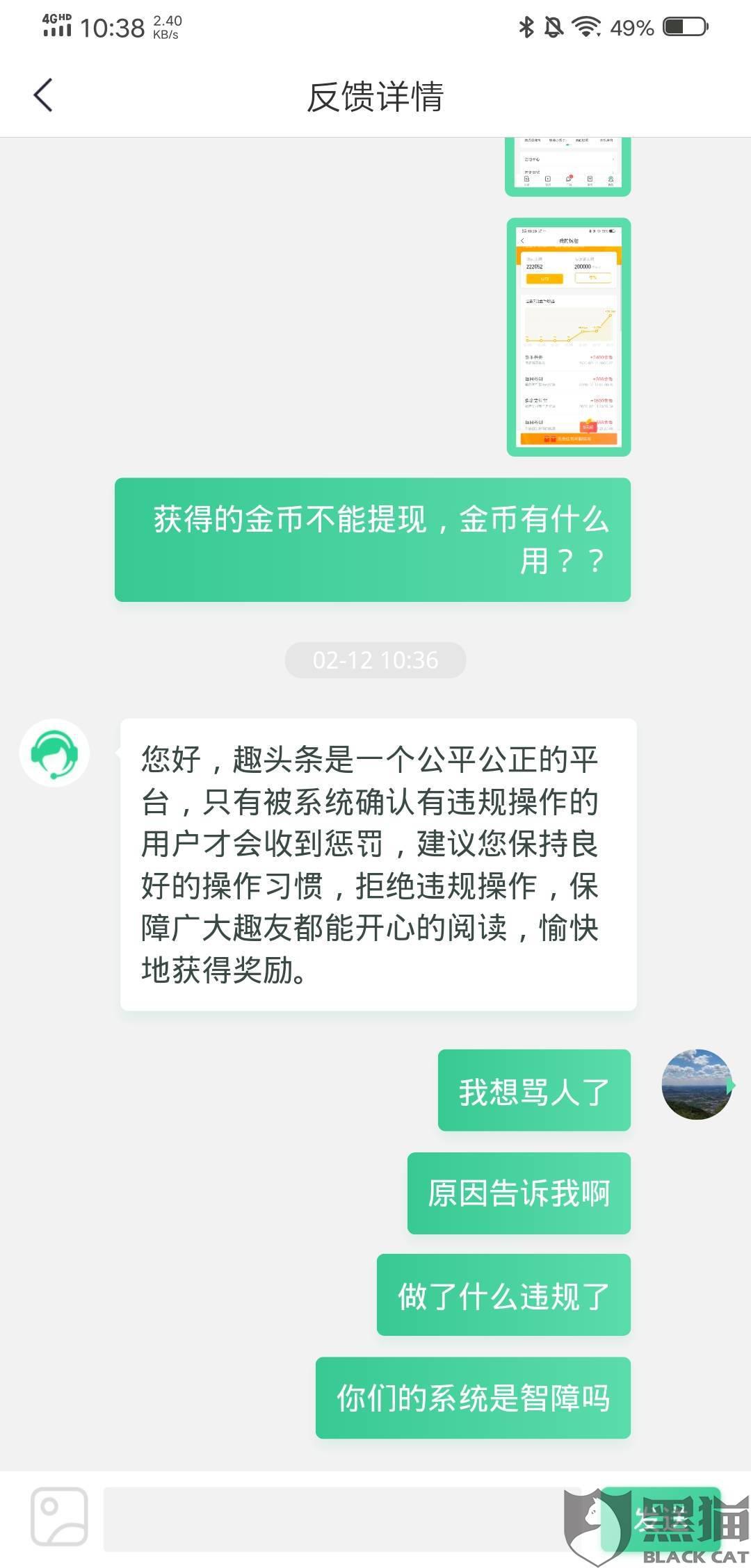Send the message with the 发送 button
The width and height of the screenshot is (751, 1568).
[x=661, y=1519]
